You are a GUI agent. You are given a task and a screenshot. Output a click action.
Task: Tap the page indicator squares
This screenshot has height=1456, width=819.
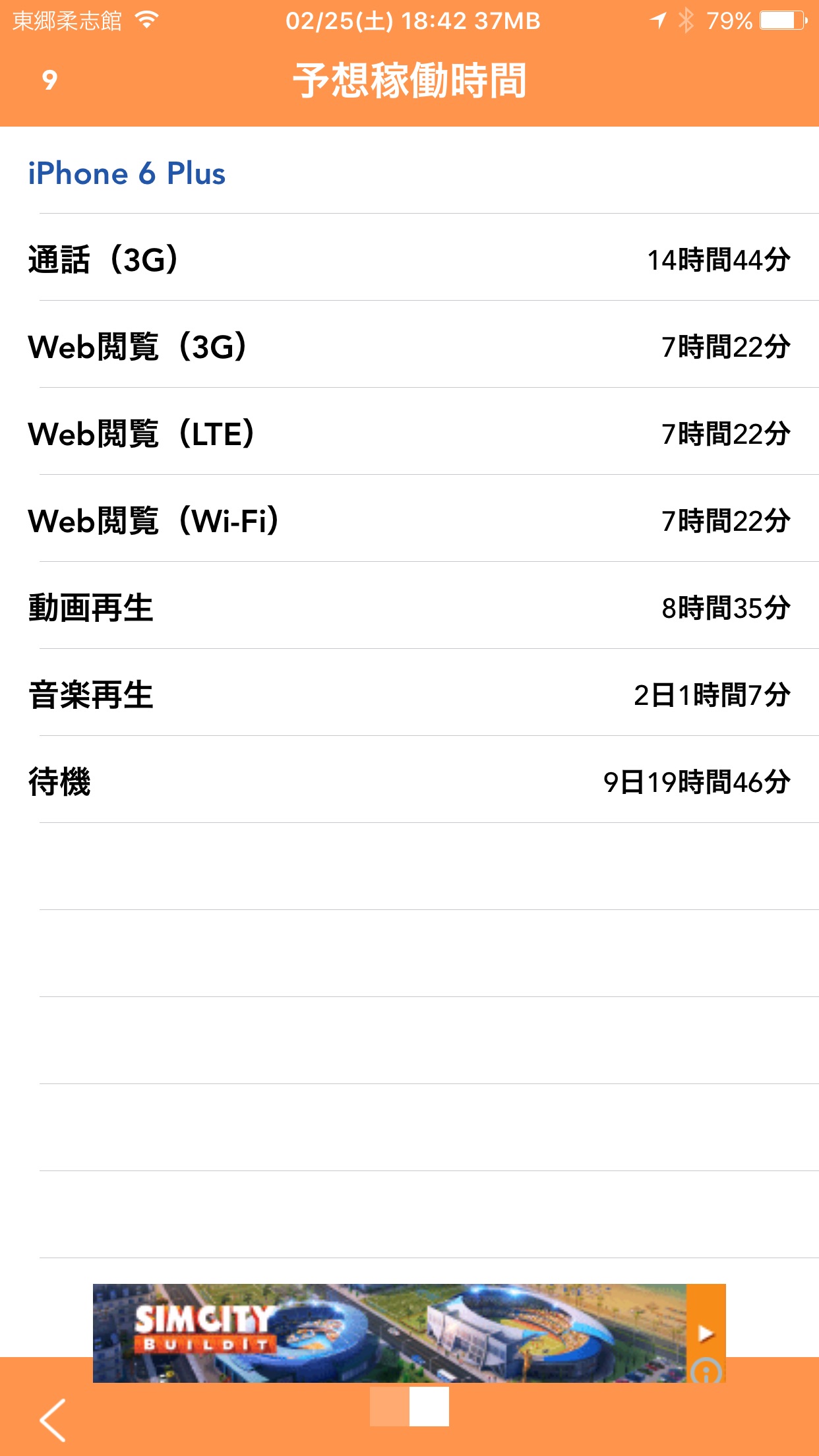click(409, 1406)
